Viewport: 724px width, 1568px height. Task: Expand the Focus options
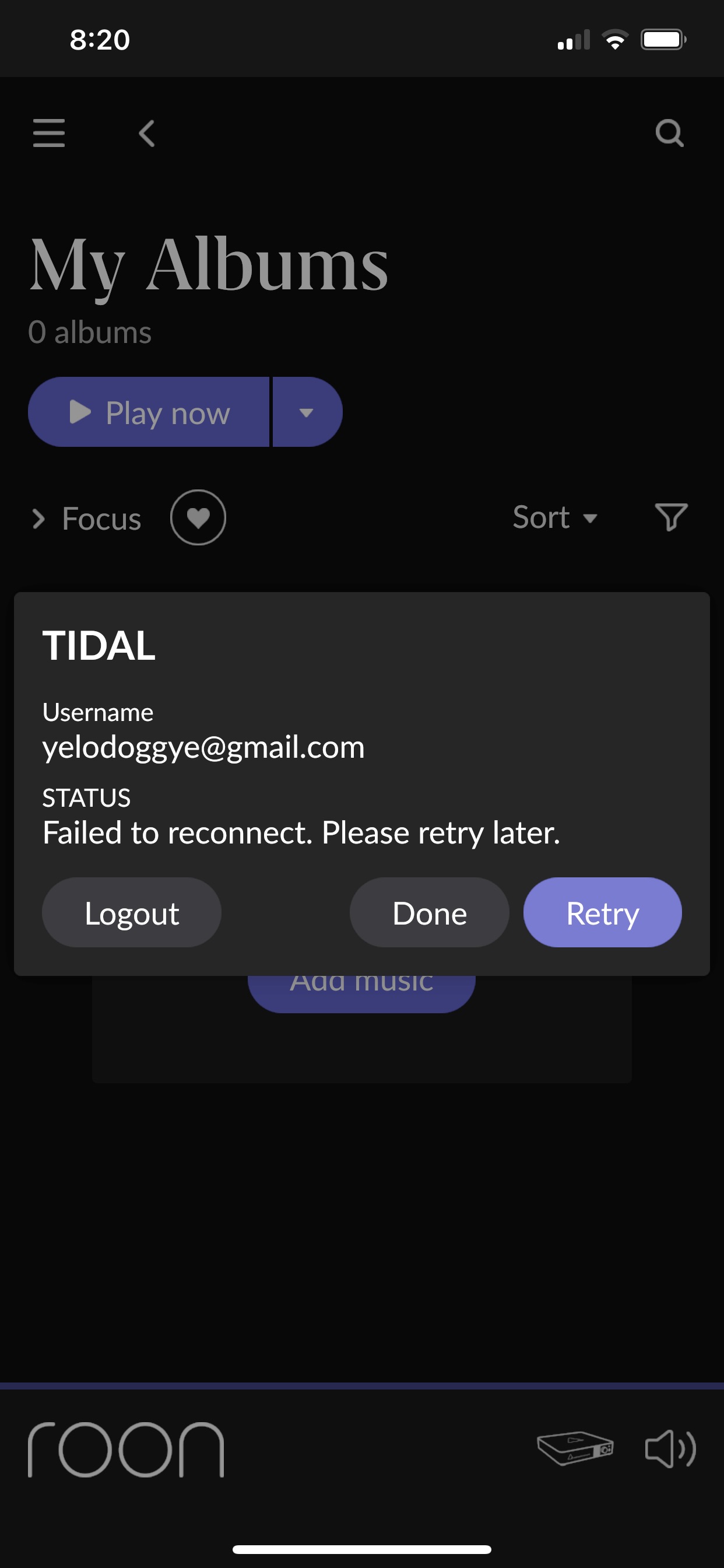click(86, 518)
